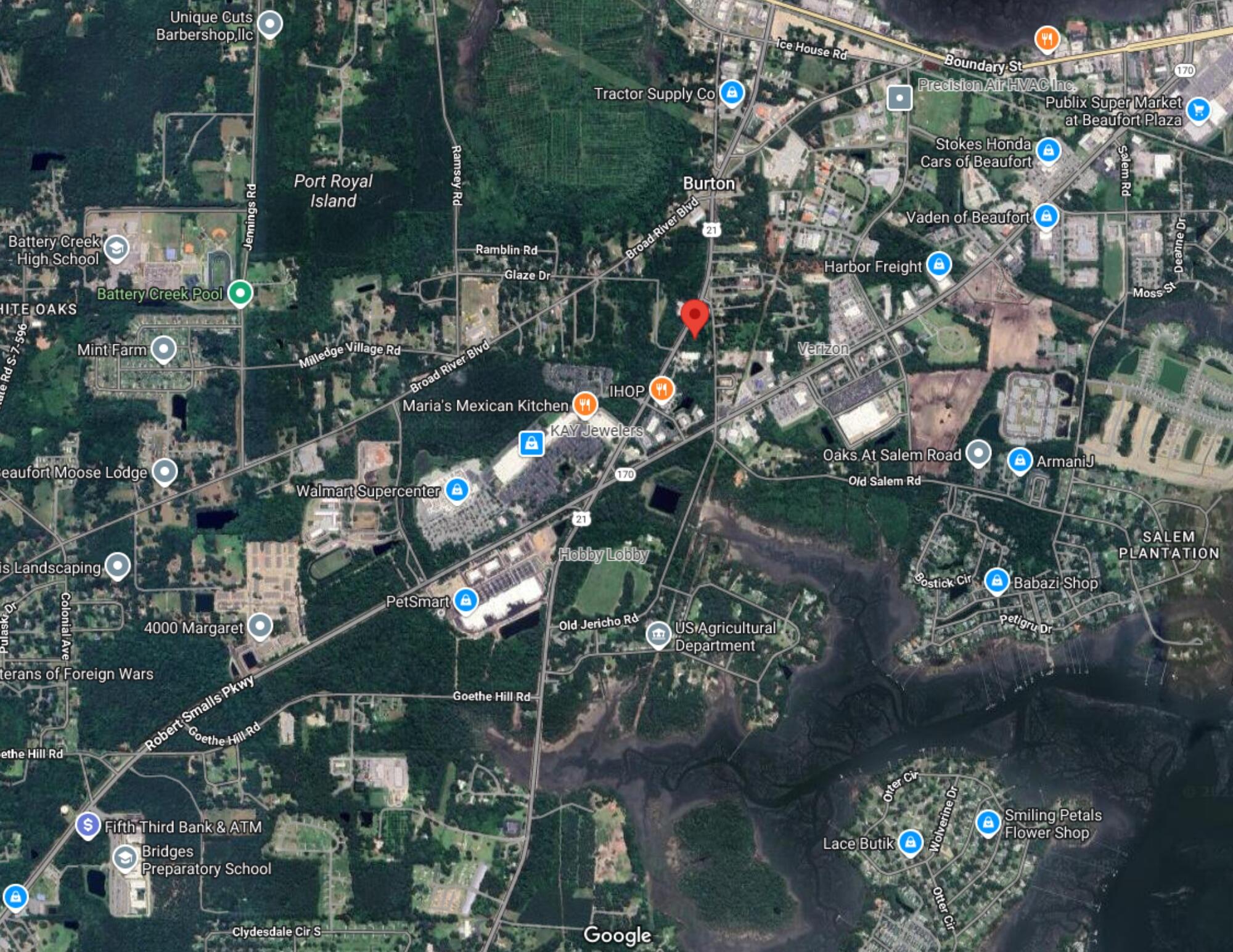This screenshot has height=952, width=1233.
Task: Select the Smiling Petals Flower Shop marker
Action: click(x=988, y=822)
